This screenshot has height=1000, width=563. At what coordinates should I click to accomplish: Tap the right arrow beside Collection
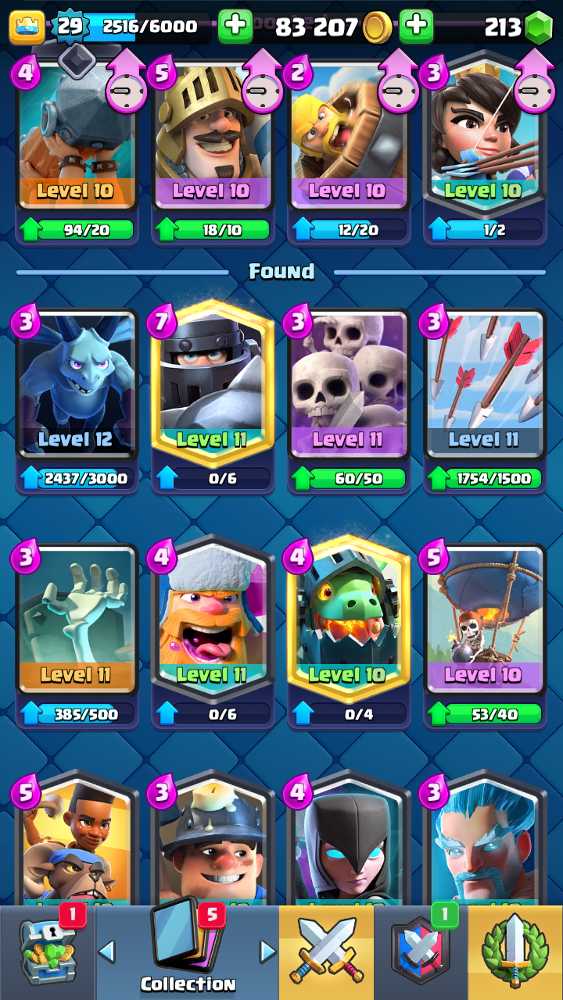[268, 952]
